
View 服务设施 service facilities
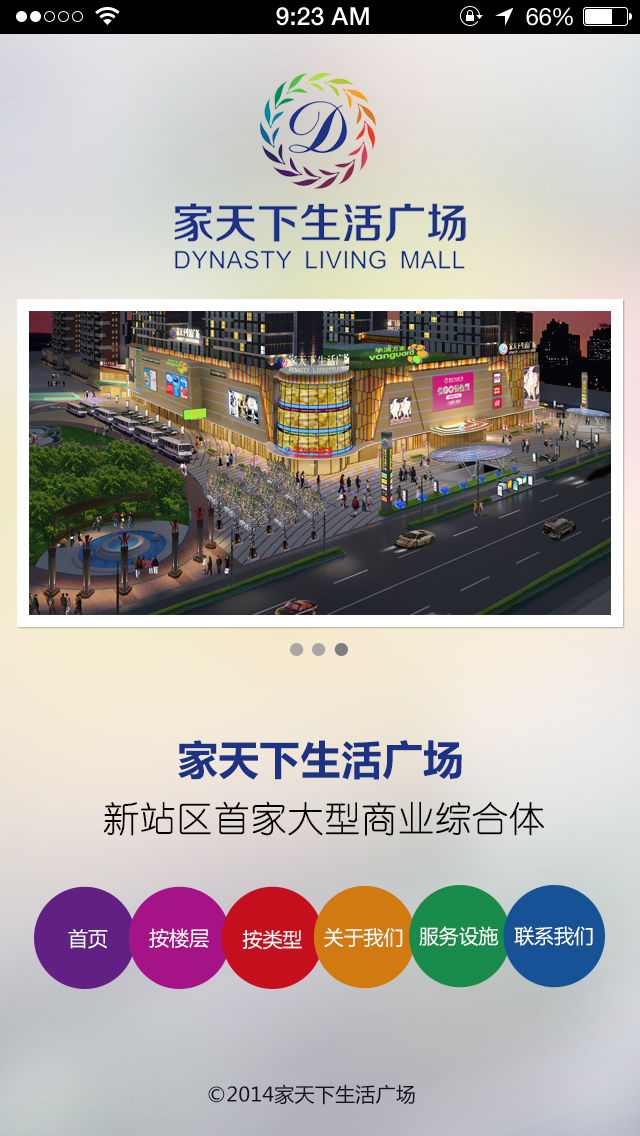tap(458, 936)
